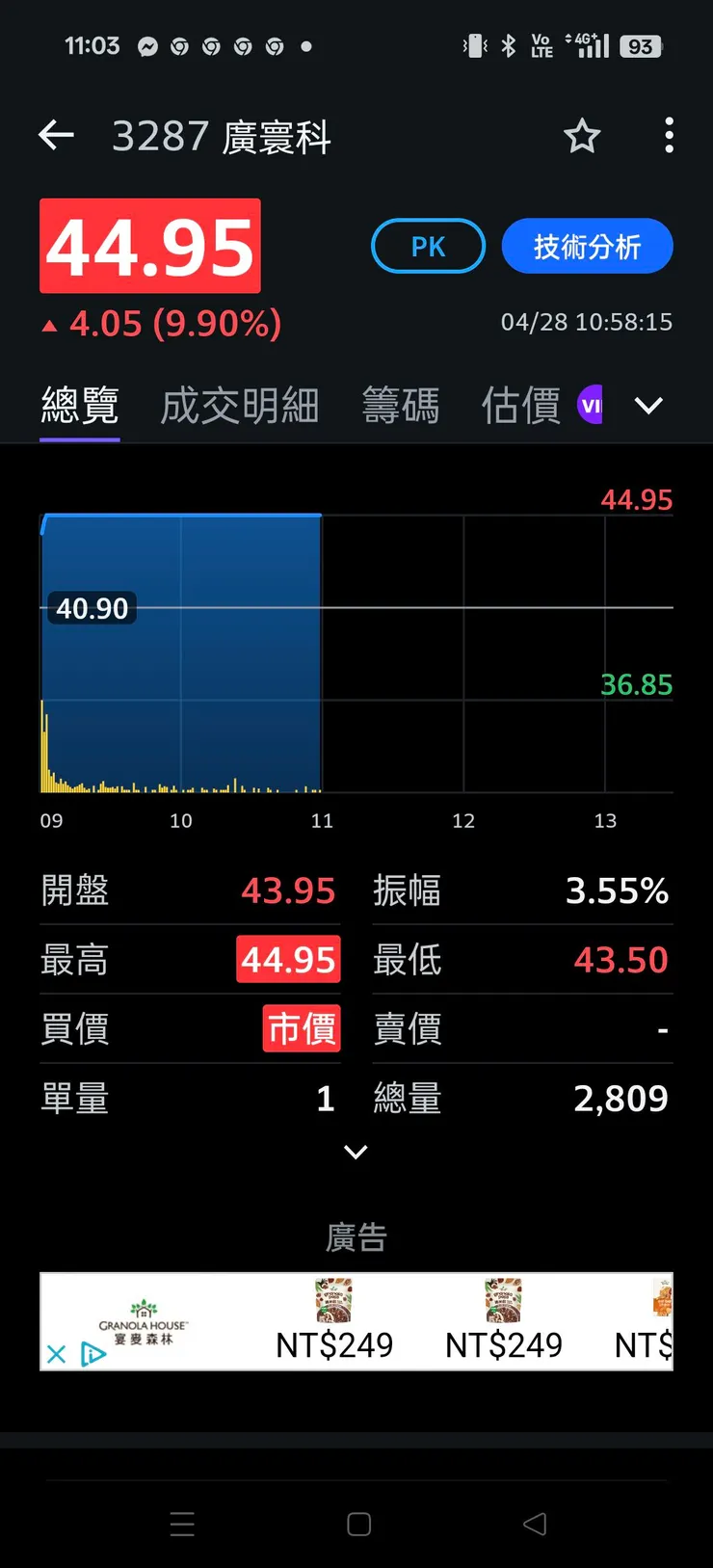This screenshot has width=713, height=1568.
Task: Click the back arrow to exit stock page
Action: (55, 136)
